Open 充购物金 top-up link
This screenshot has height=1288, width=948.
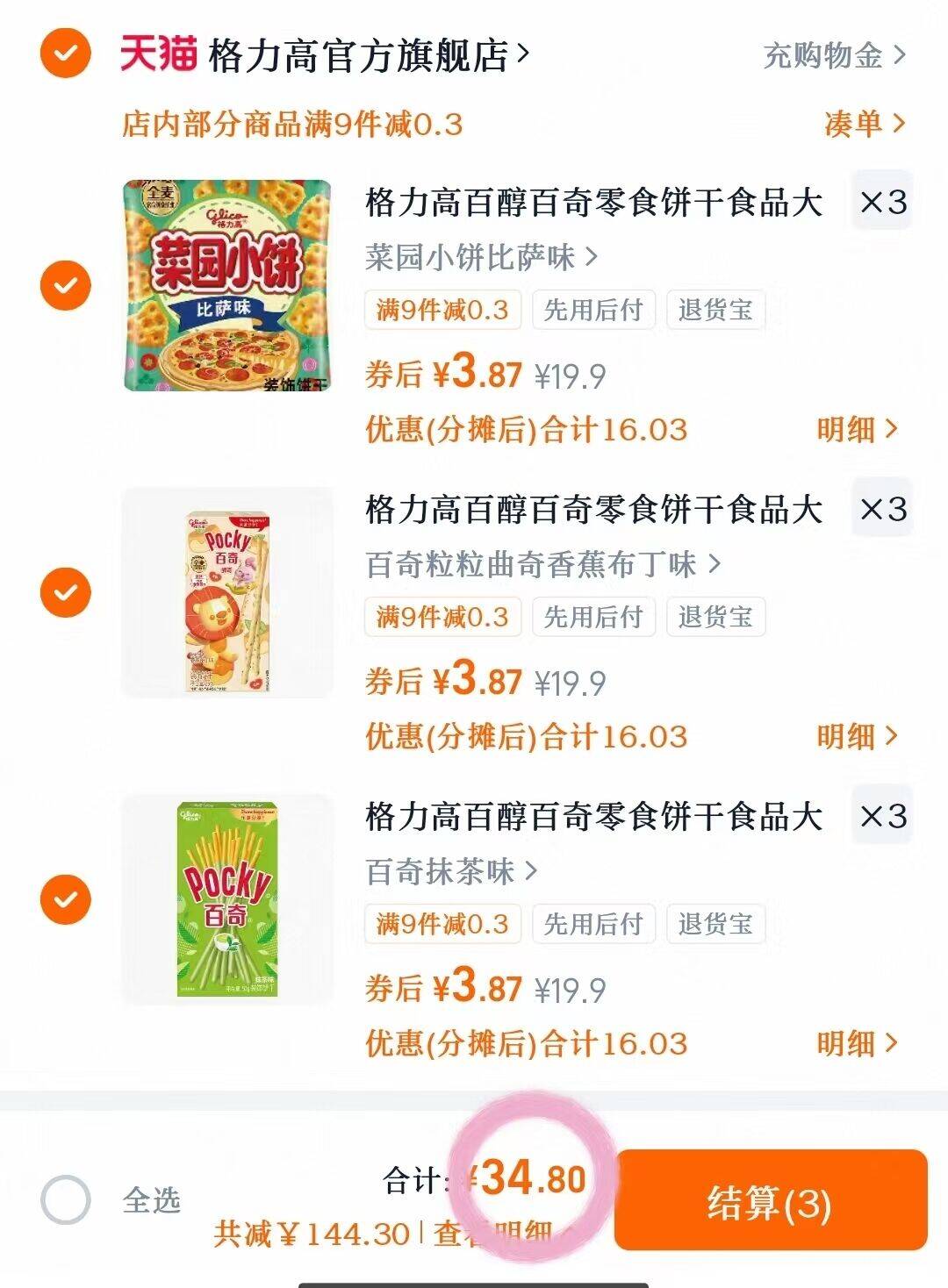click(833, 56)
